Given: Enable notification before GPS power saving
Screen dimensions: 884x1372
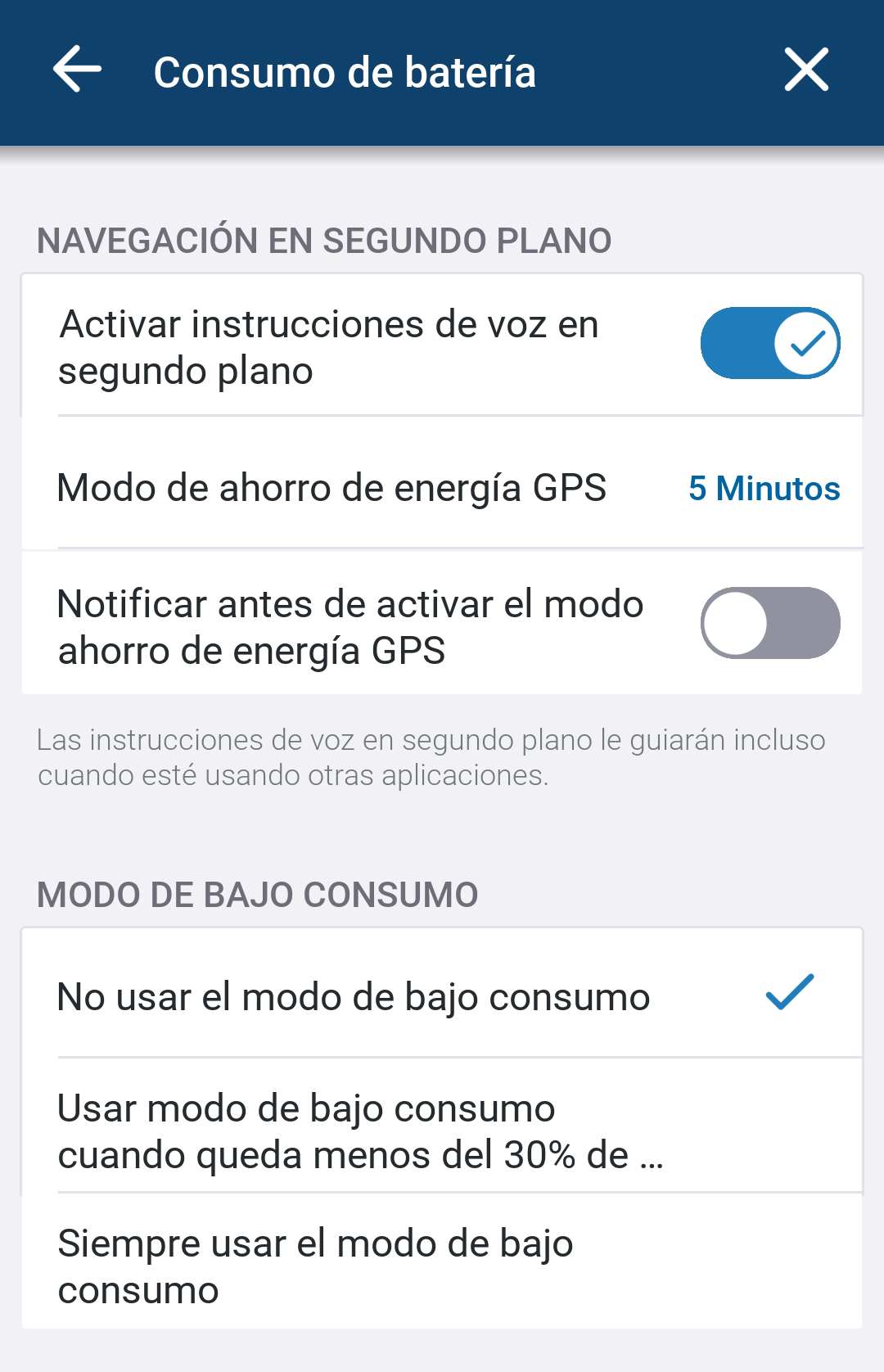Looking at the screenshot, I should click(769, 624).
